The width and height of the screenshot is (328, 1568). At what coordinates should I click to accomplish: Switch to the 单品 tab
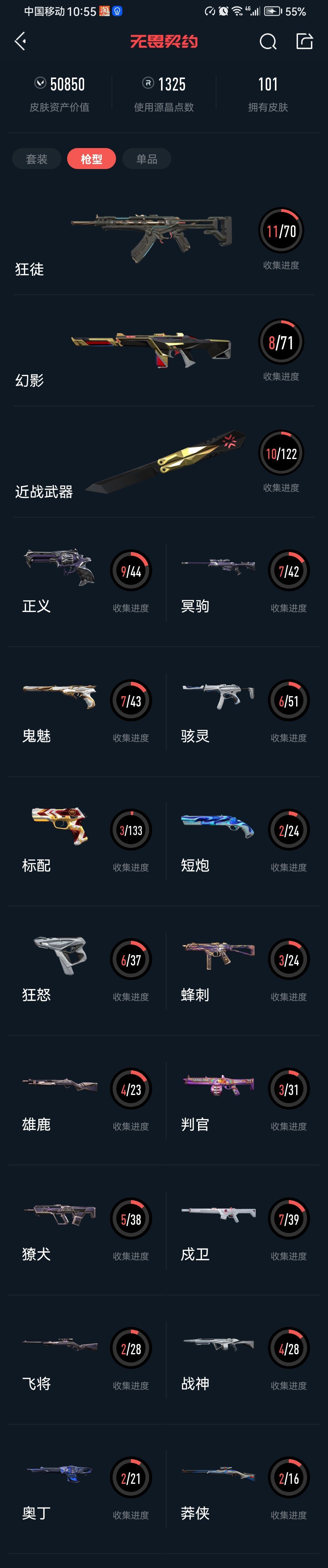(147, 159)
